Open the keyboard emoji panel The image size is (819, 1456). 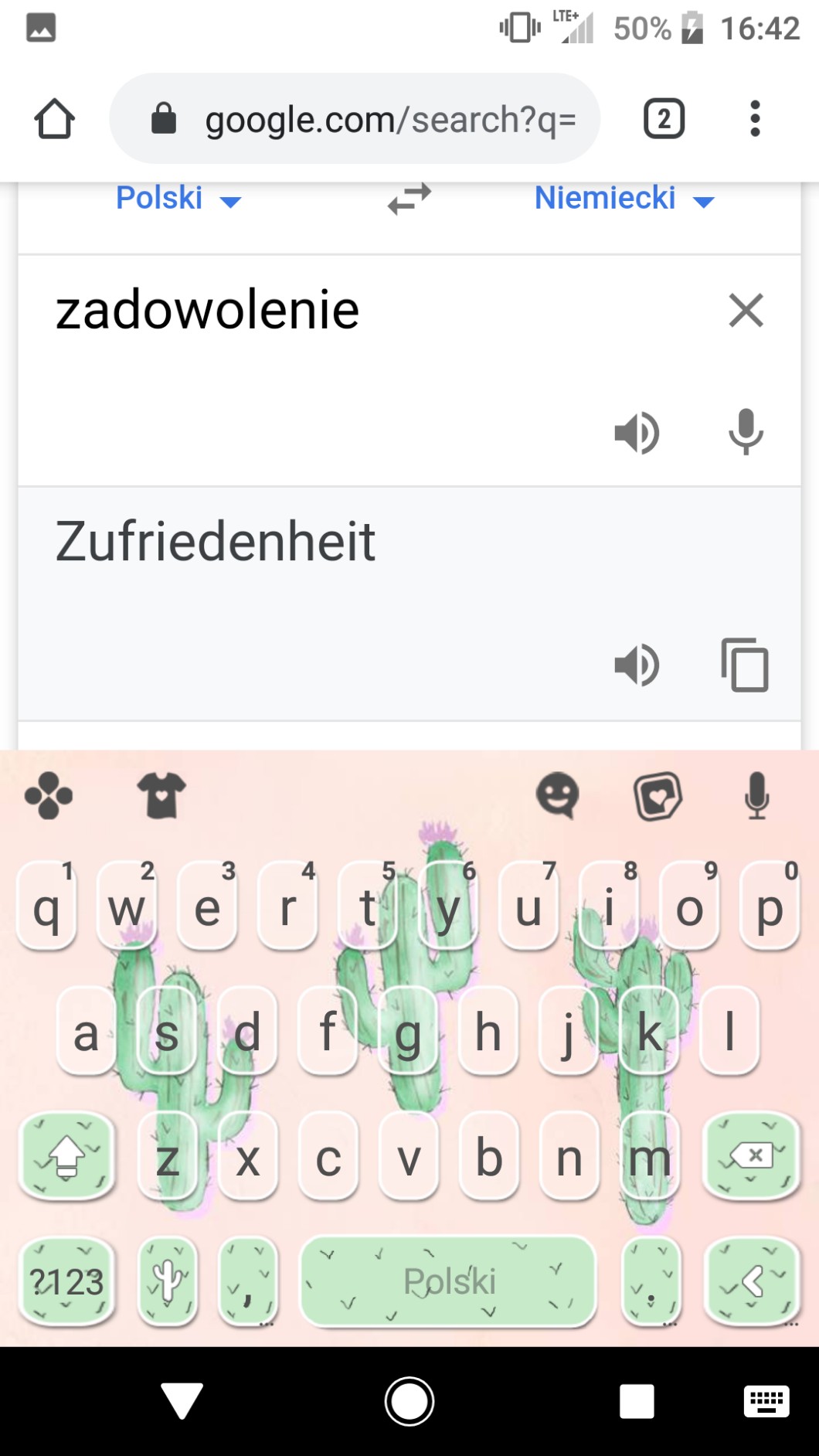point(557,795)
